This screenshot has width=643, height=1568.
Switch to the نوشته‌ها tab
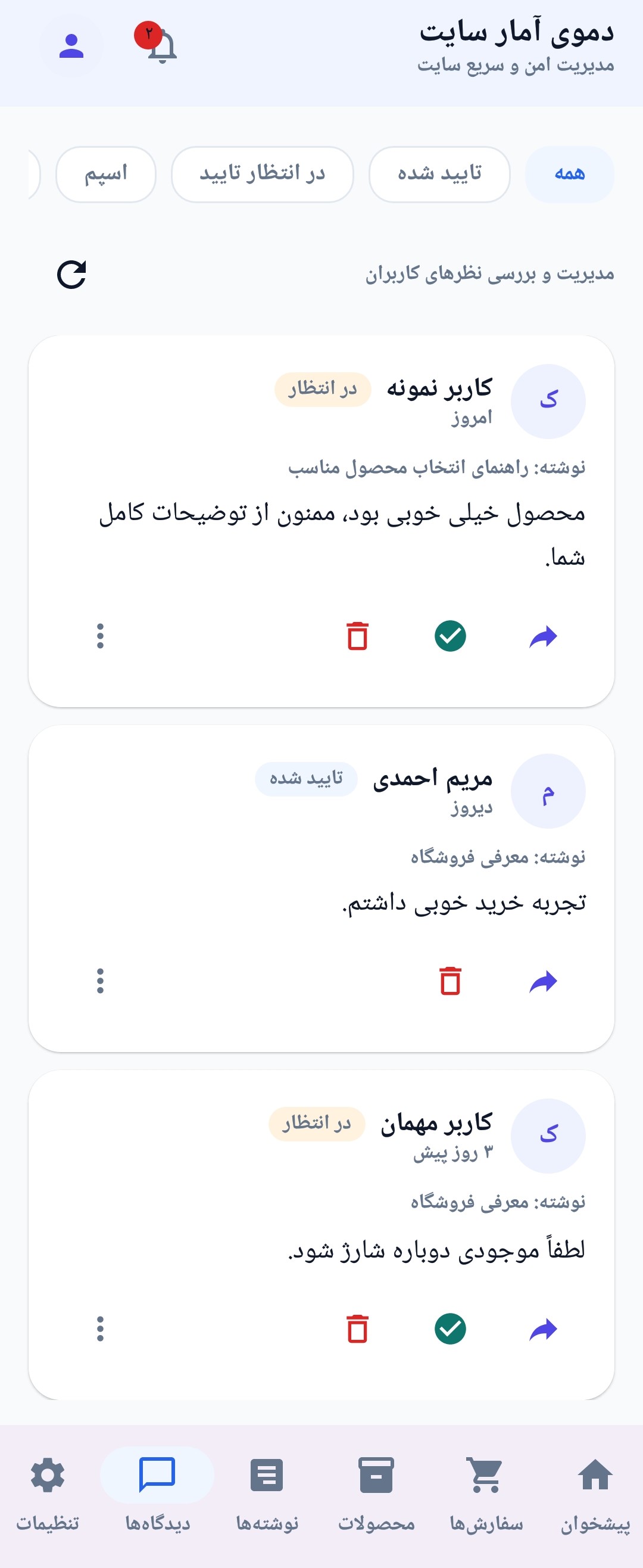pos(267,1494)
